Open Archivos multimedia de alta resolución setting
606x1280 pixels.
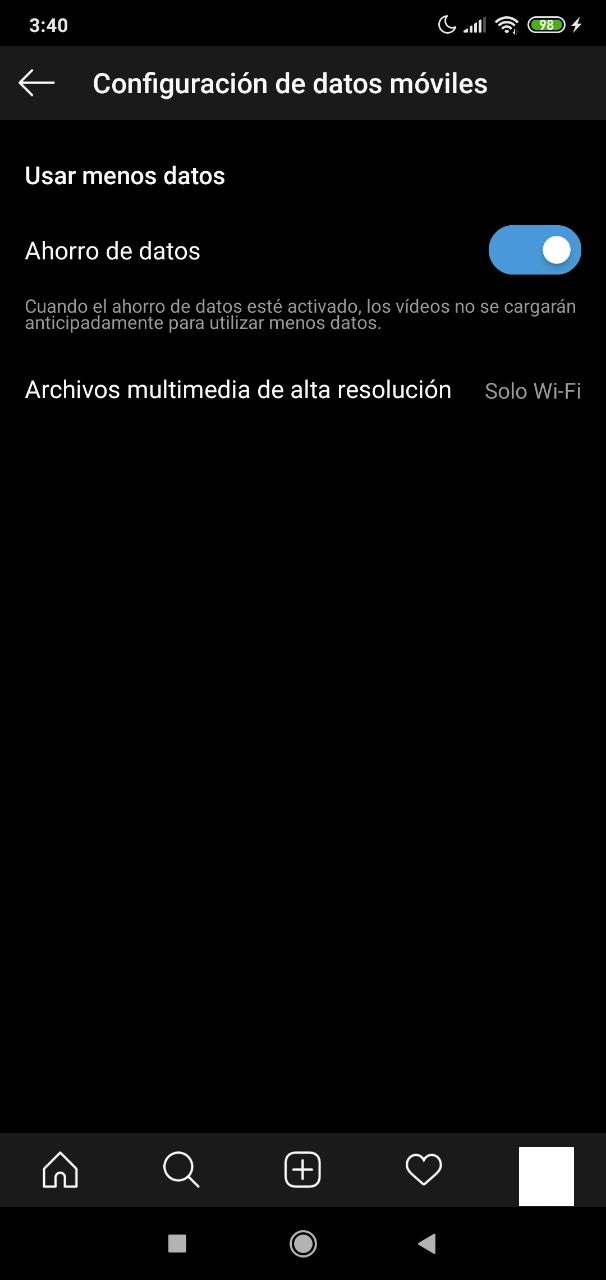302,390
